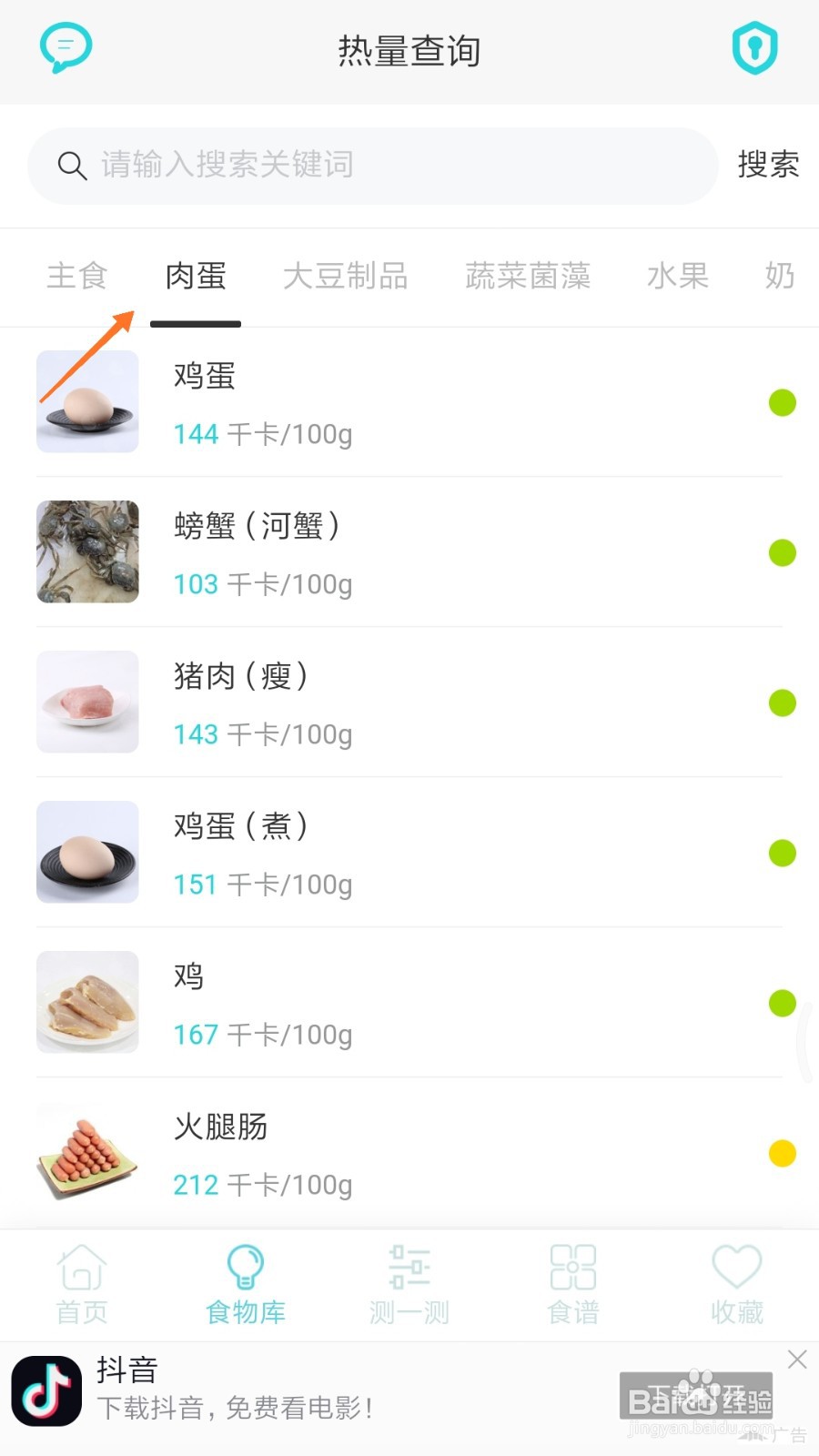The image size is (819, 1456).
Task: Go to the 首页 home tab
Action: click(x=82, y=1285)
